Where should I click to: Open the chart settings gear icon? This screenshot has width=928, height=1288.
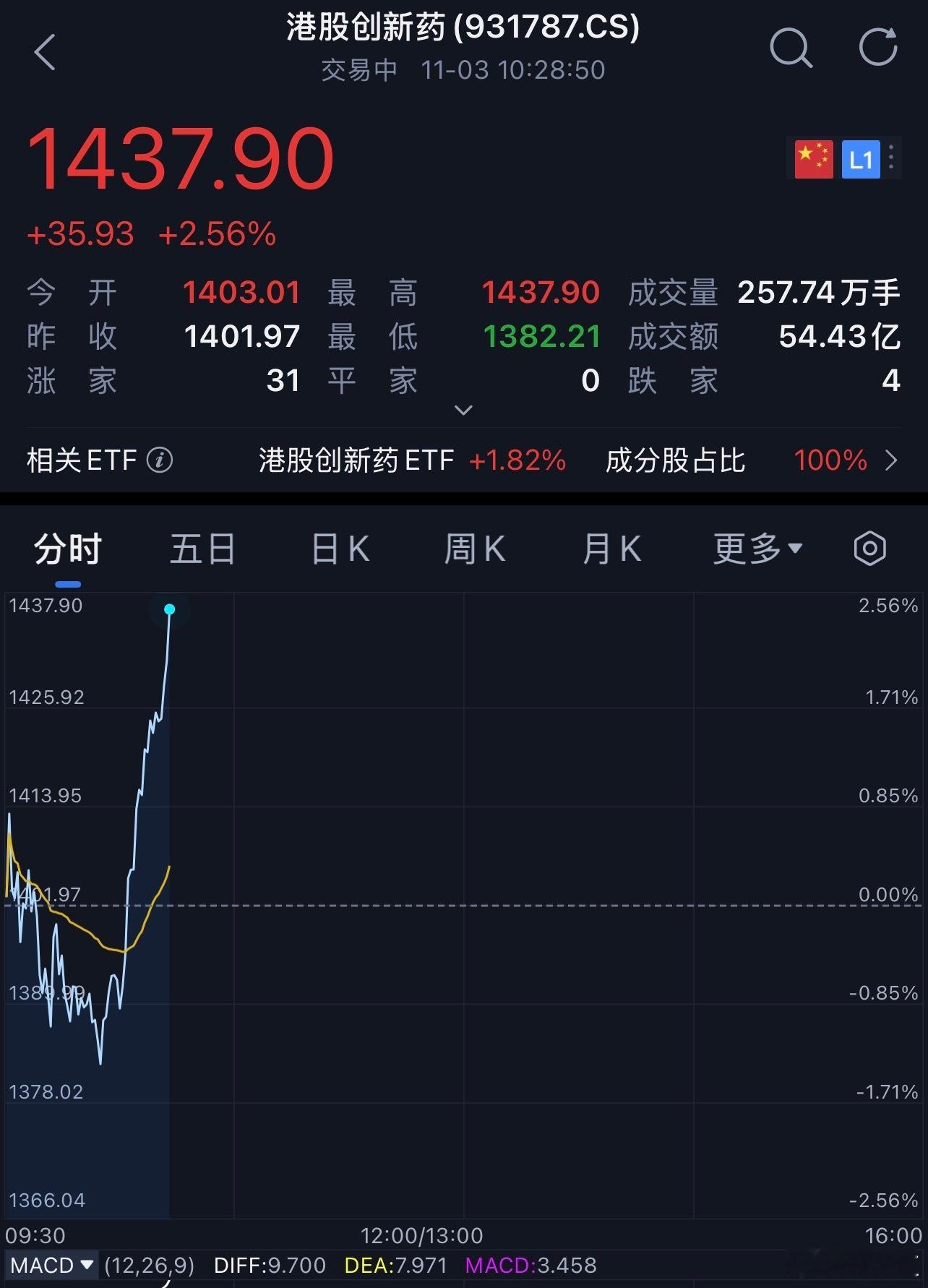click(869, 549)
